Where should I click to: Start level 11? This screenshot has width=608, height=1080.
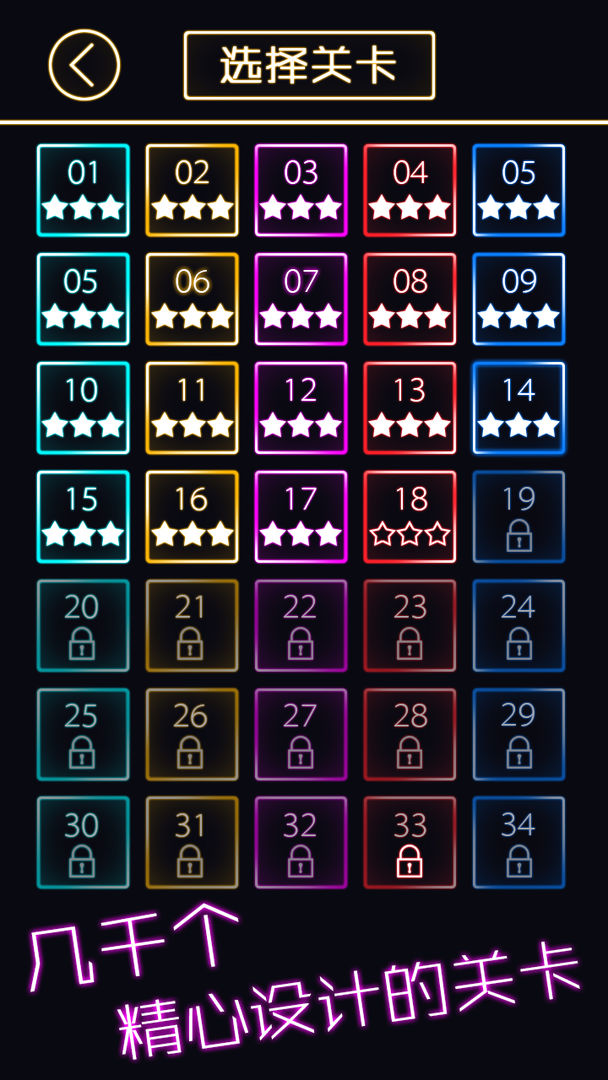click(x=192, y=408)
